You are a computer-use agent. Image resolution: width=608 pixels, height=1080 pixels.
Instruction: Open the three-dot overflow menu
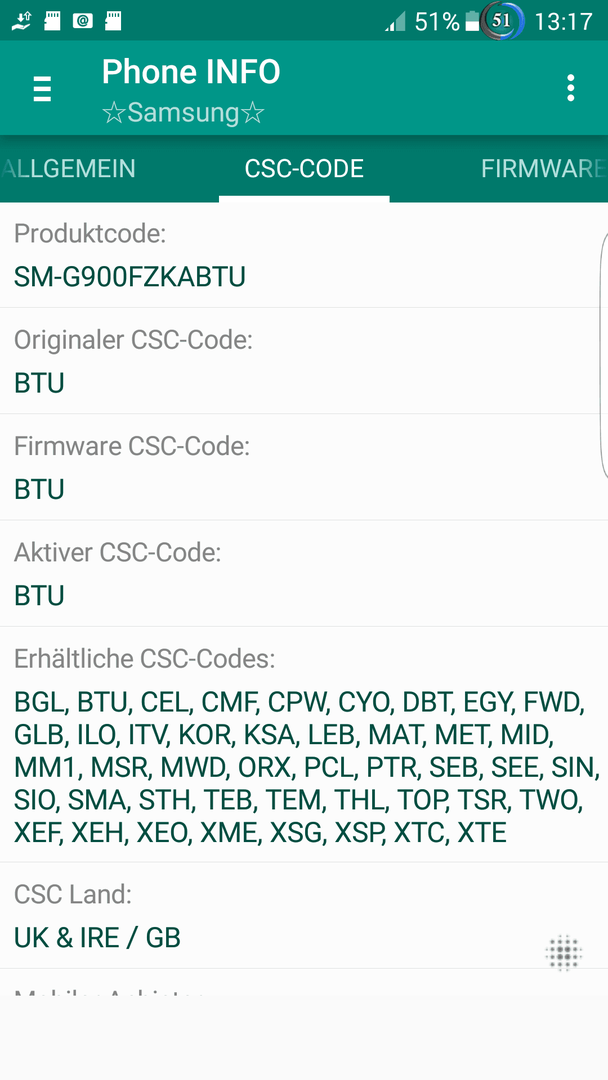(x=570, y=88)
